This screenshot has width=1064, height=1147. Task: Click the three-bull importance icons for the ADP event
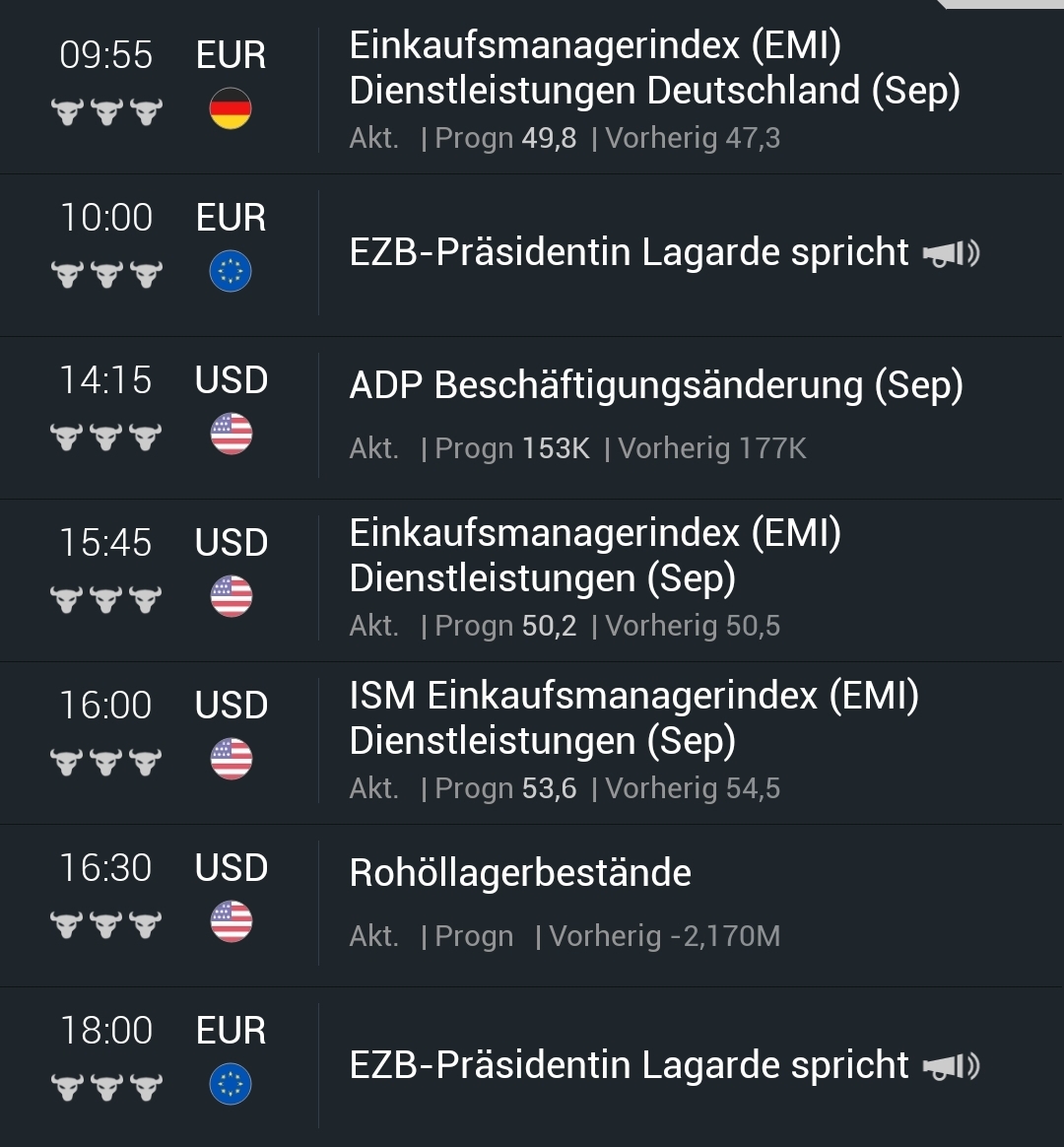click(x=105, y=435)
